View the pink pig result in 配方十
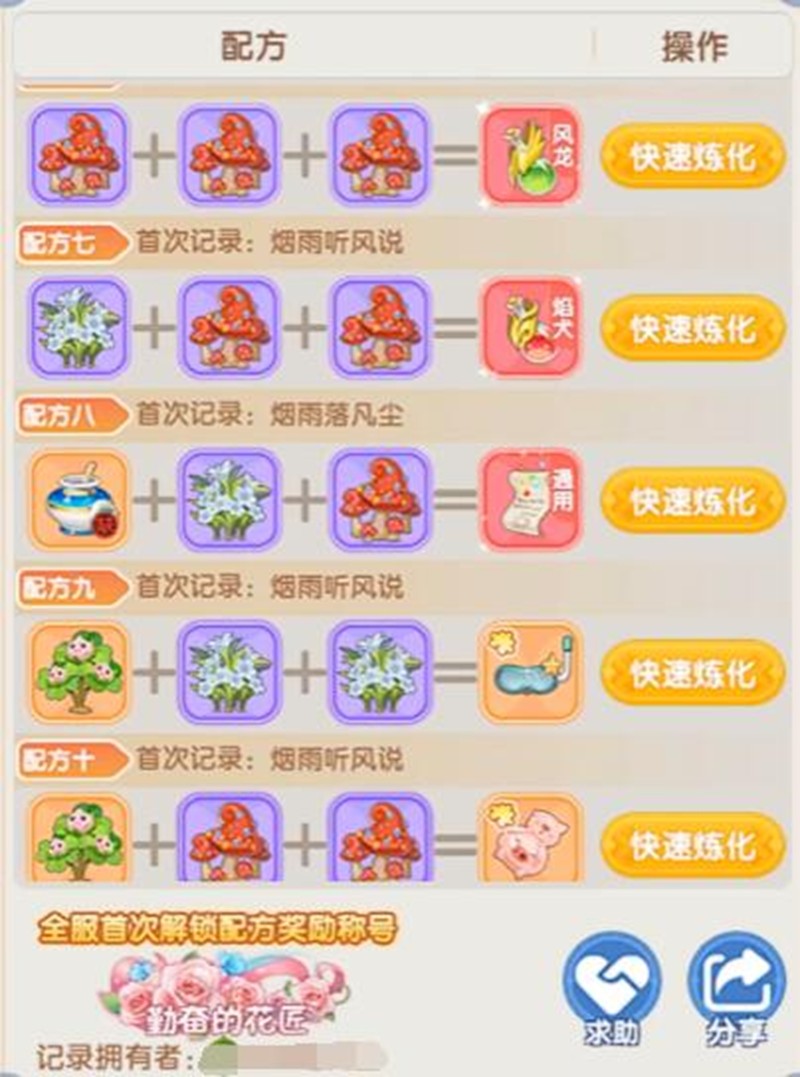 [530, 840]
